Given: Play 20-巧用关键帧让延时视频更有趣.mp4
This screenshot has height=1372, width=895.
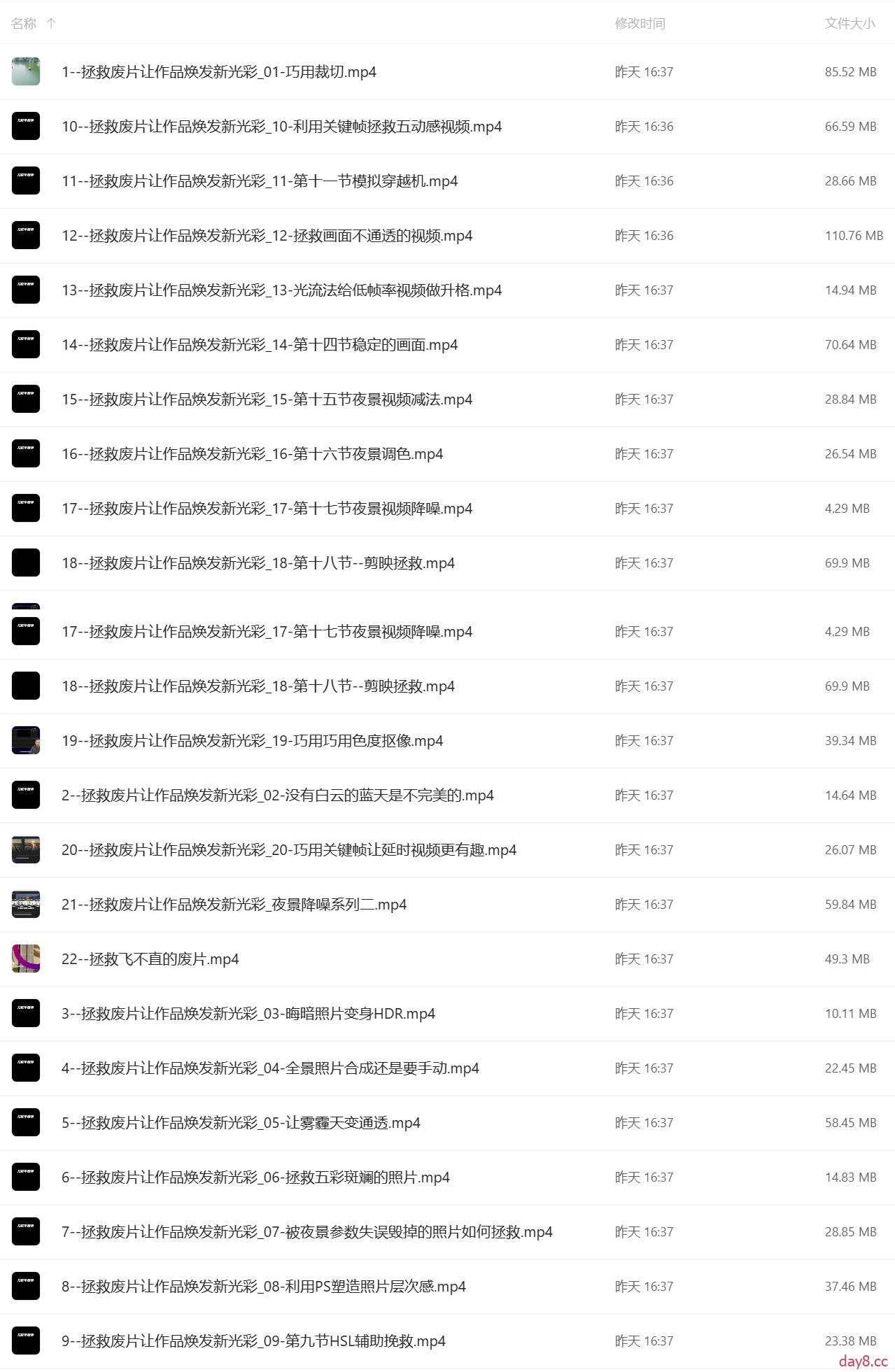Looking at the screenshot, I should (288, 850).
